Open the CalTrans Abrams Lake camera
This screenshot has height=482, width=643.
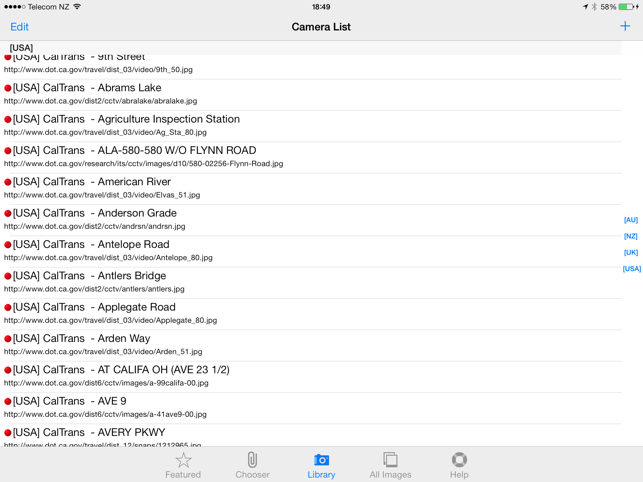pos(300,94)
